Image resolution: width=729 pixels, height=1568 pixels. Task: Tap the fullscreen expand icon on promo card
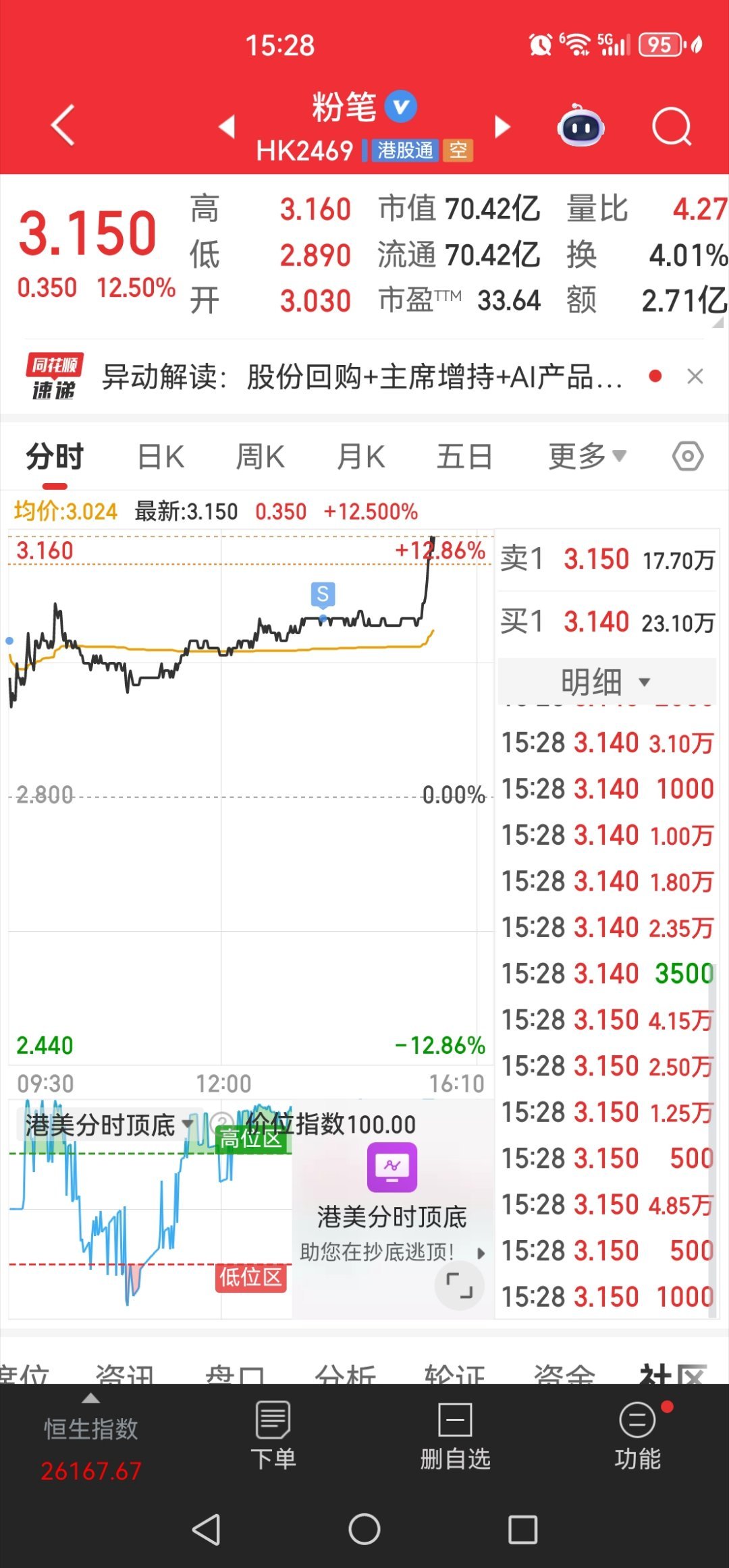(x=460, y=1286)
